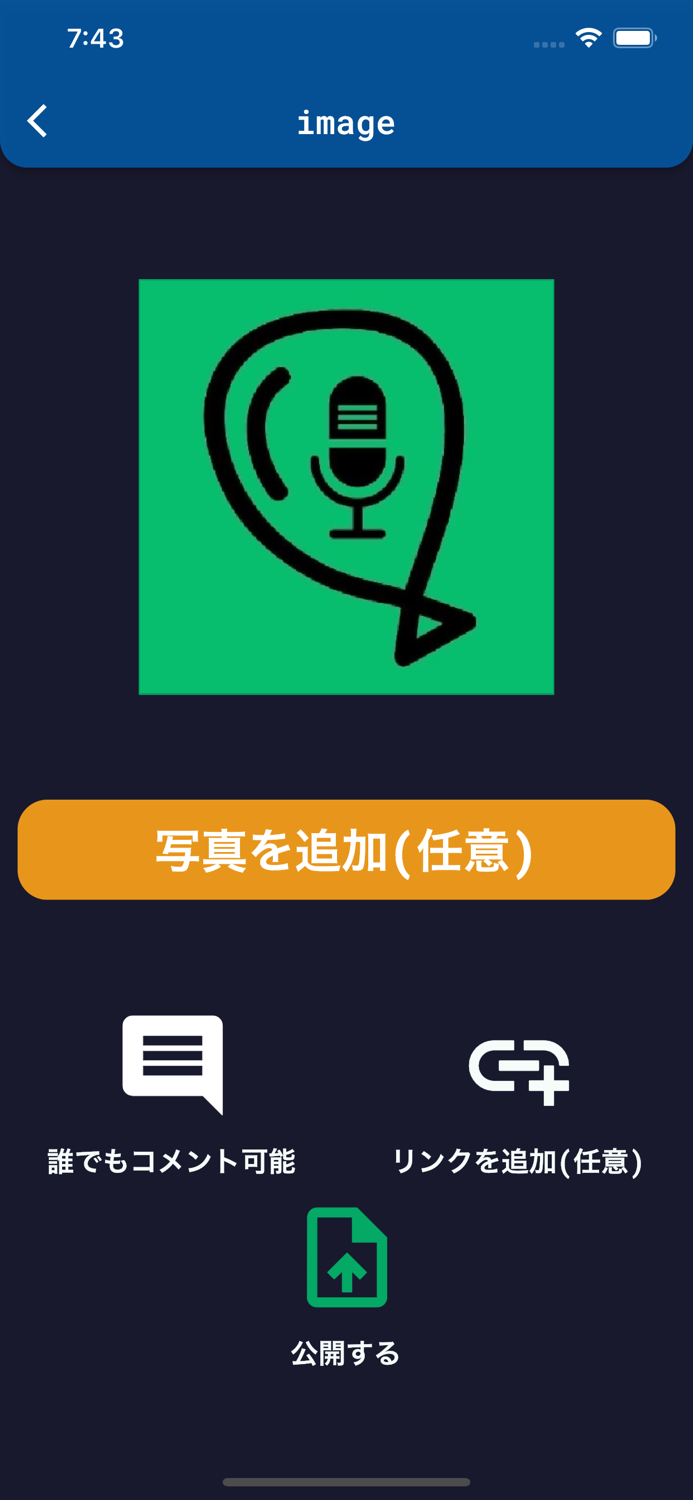This screenshot has width=693, height=1500.
Task: Go back using the top-left arrow
Action: tap(38, 121)
